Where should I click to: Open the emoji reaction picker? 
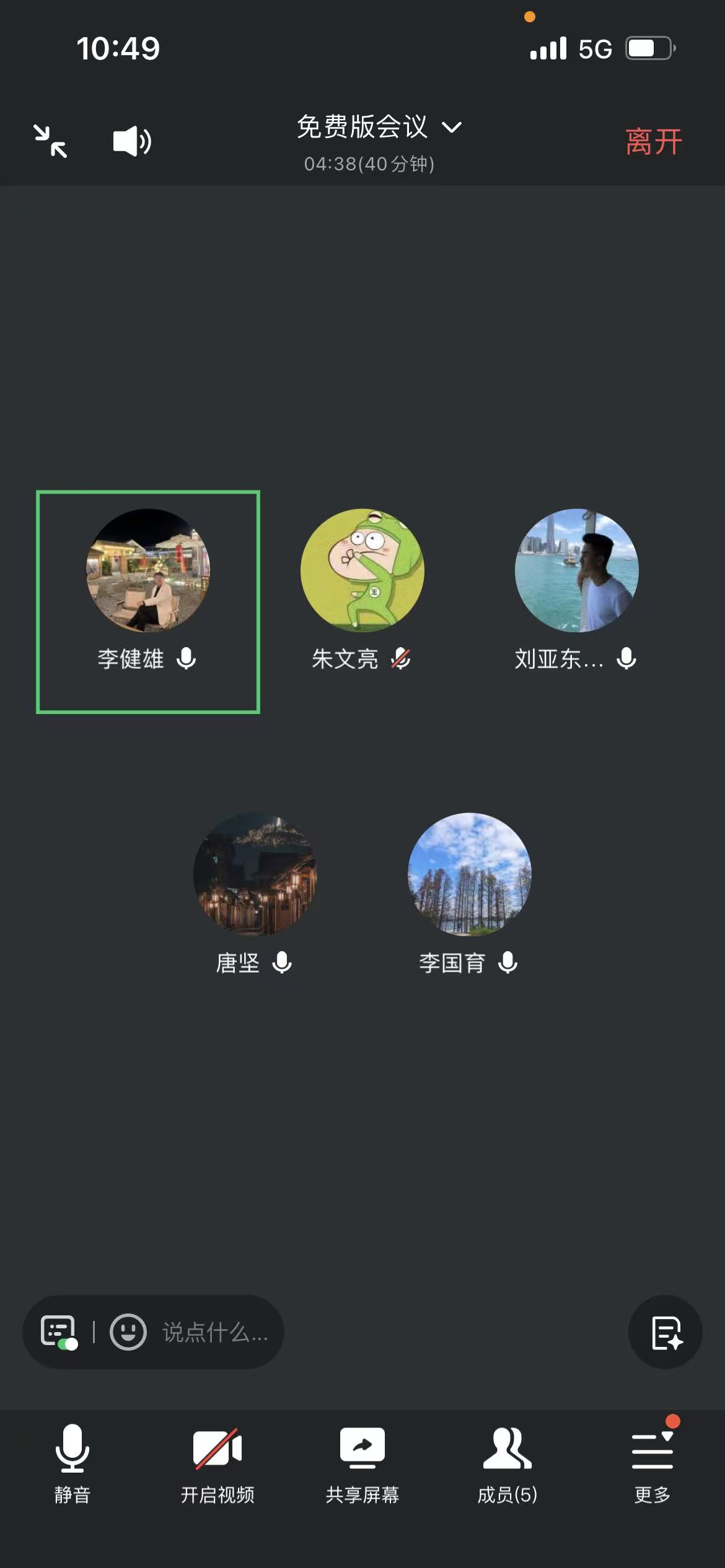click(128, 1332)
